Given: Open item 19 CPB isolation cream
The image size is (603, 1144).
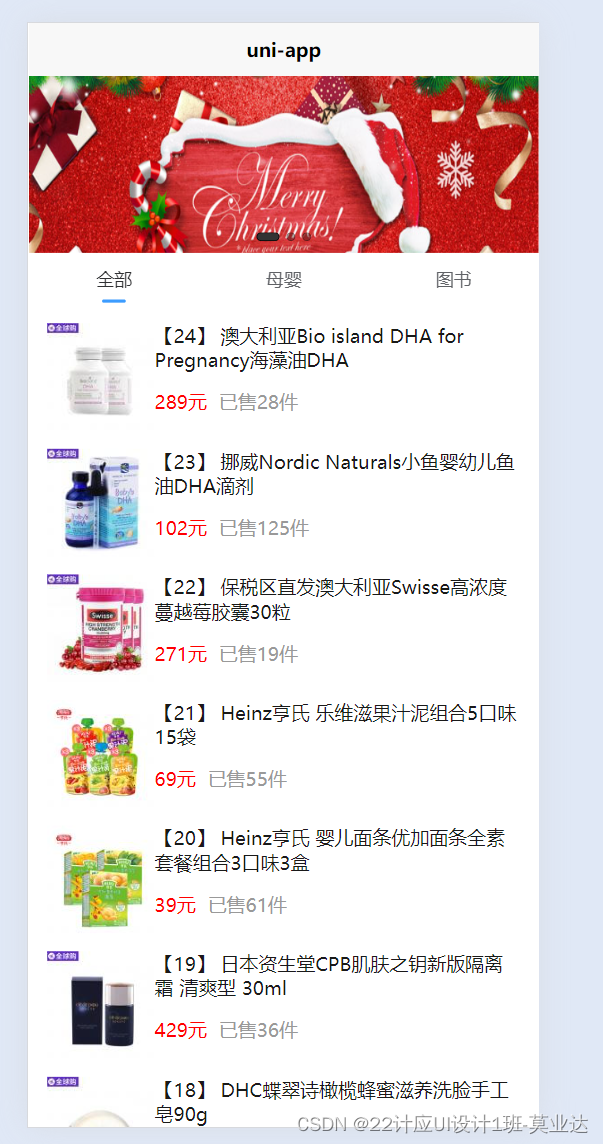Looking at the screenshot, I should pos(334,976).
